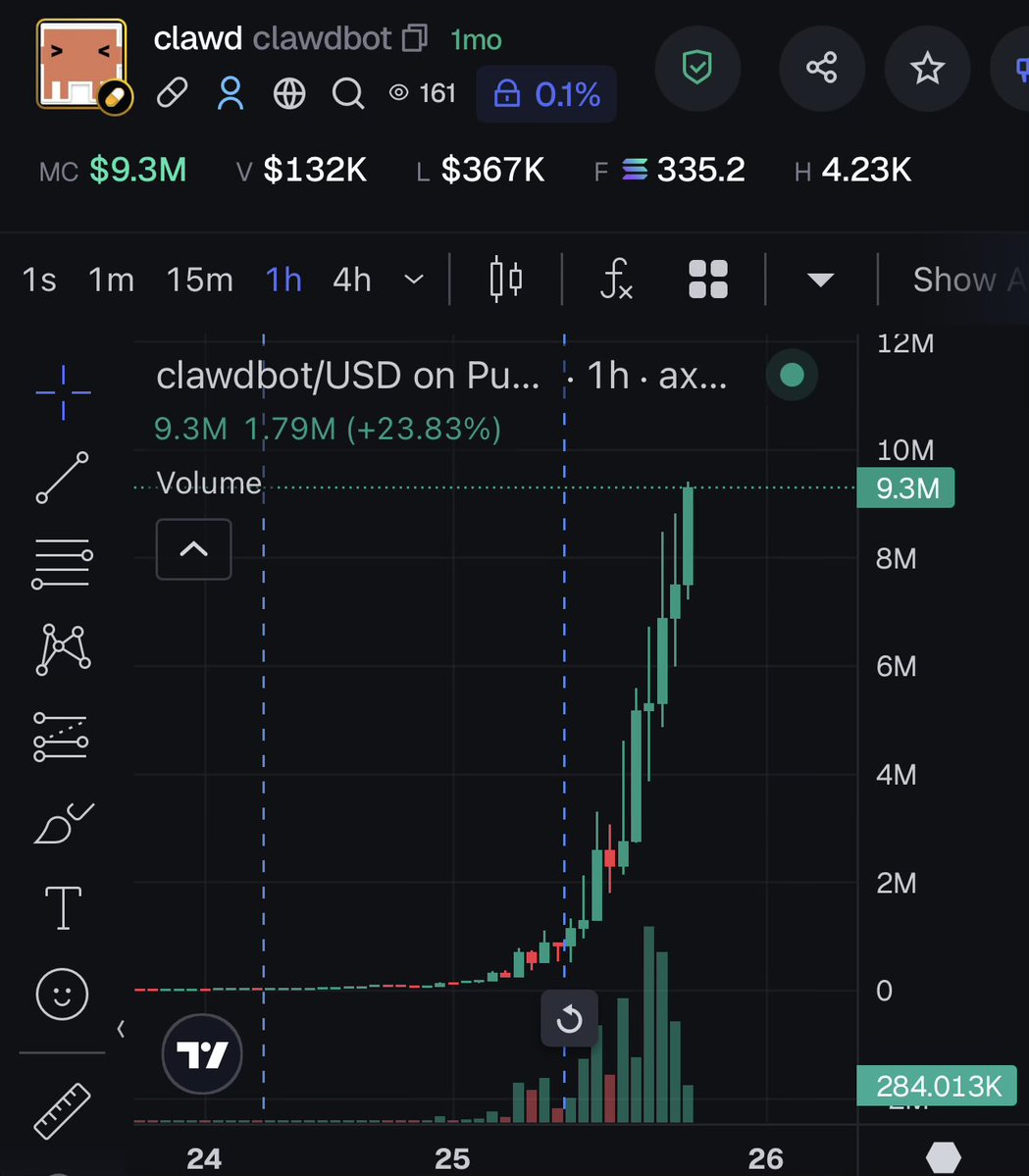This screenshot has height=1176, width=1029.
Task: Copy the clawdbot token address
Action: 415,39
